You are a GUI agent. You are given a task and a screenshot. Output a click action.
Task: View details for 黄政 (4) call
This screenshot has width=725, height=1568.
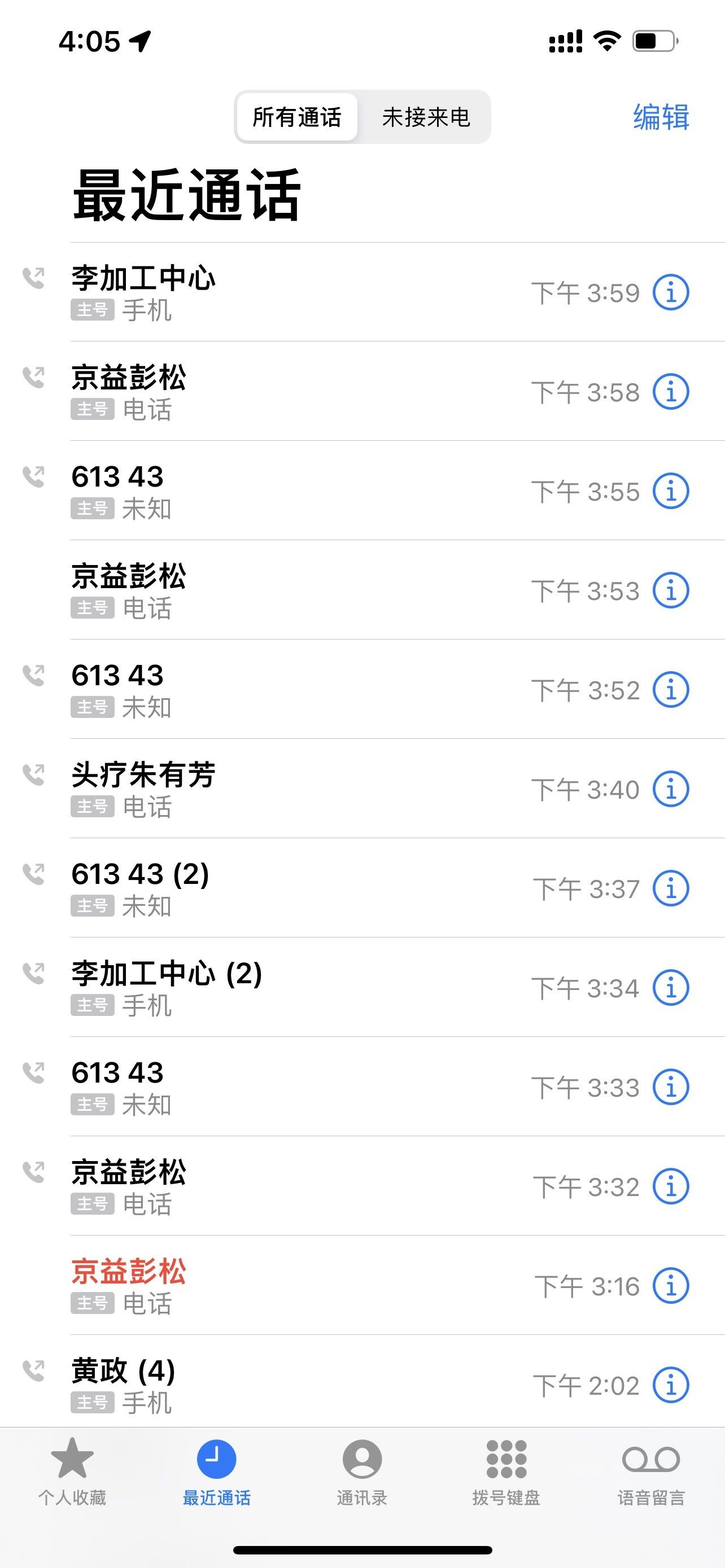[670, 1385]
